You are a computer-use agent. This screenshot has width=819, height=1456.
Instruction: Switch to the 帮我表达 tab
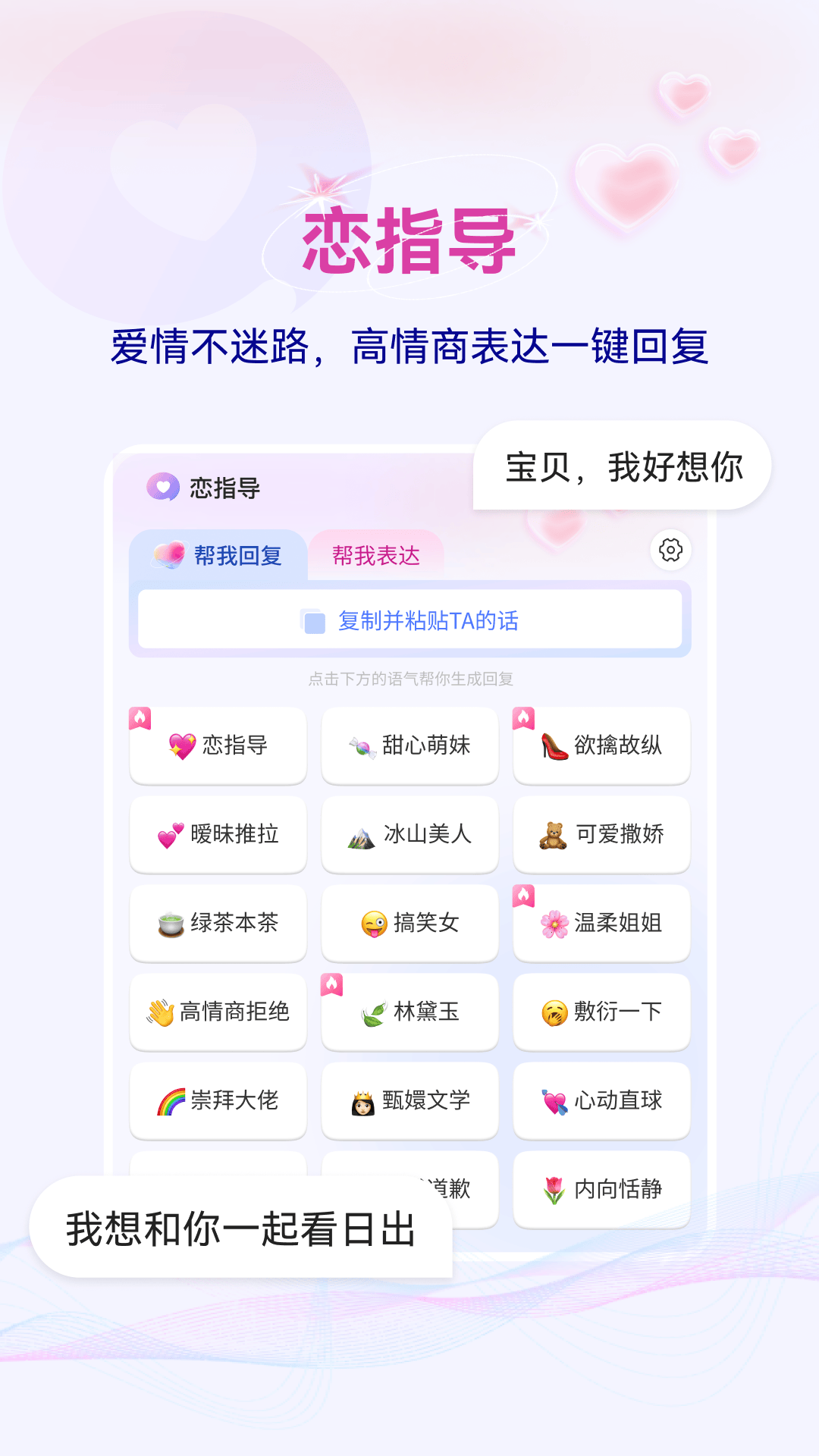[x=377, y=556]
